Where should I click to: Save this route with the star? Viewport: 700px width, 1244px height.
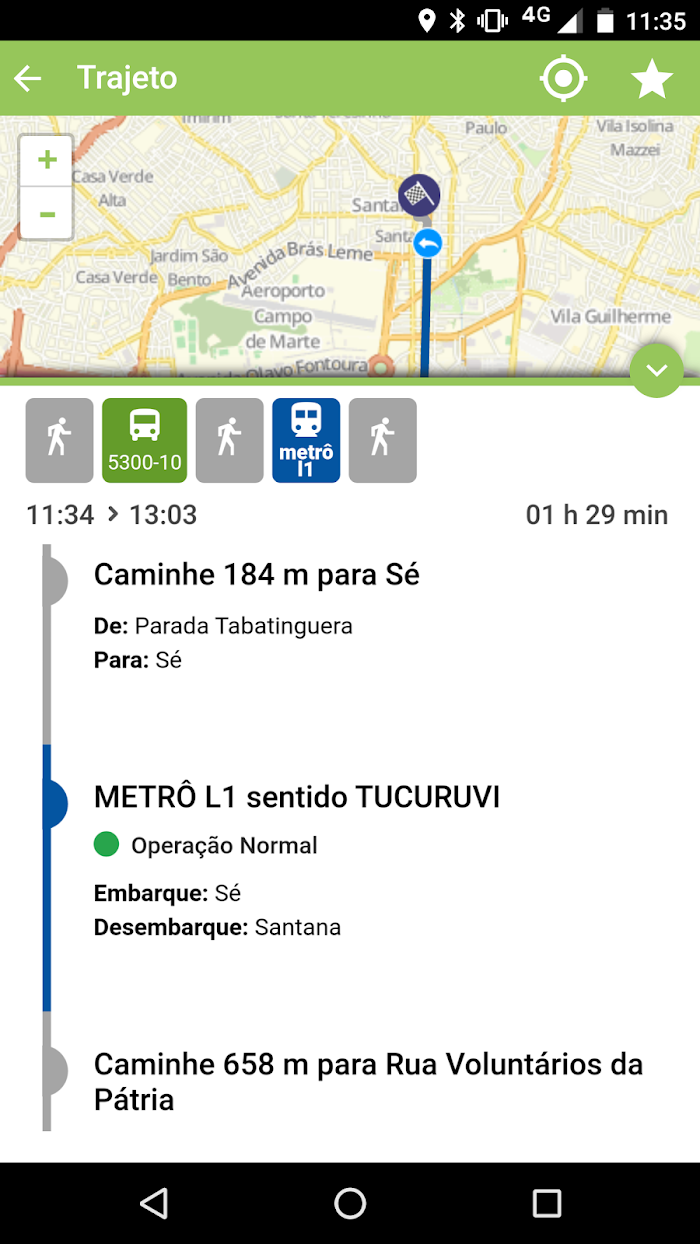(652, 78)
